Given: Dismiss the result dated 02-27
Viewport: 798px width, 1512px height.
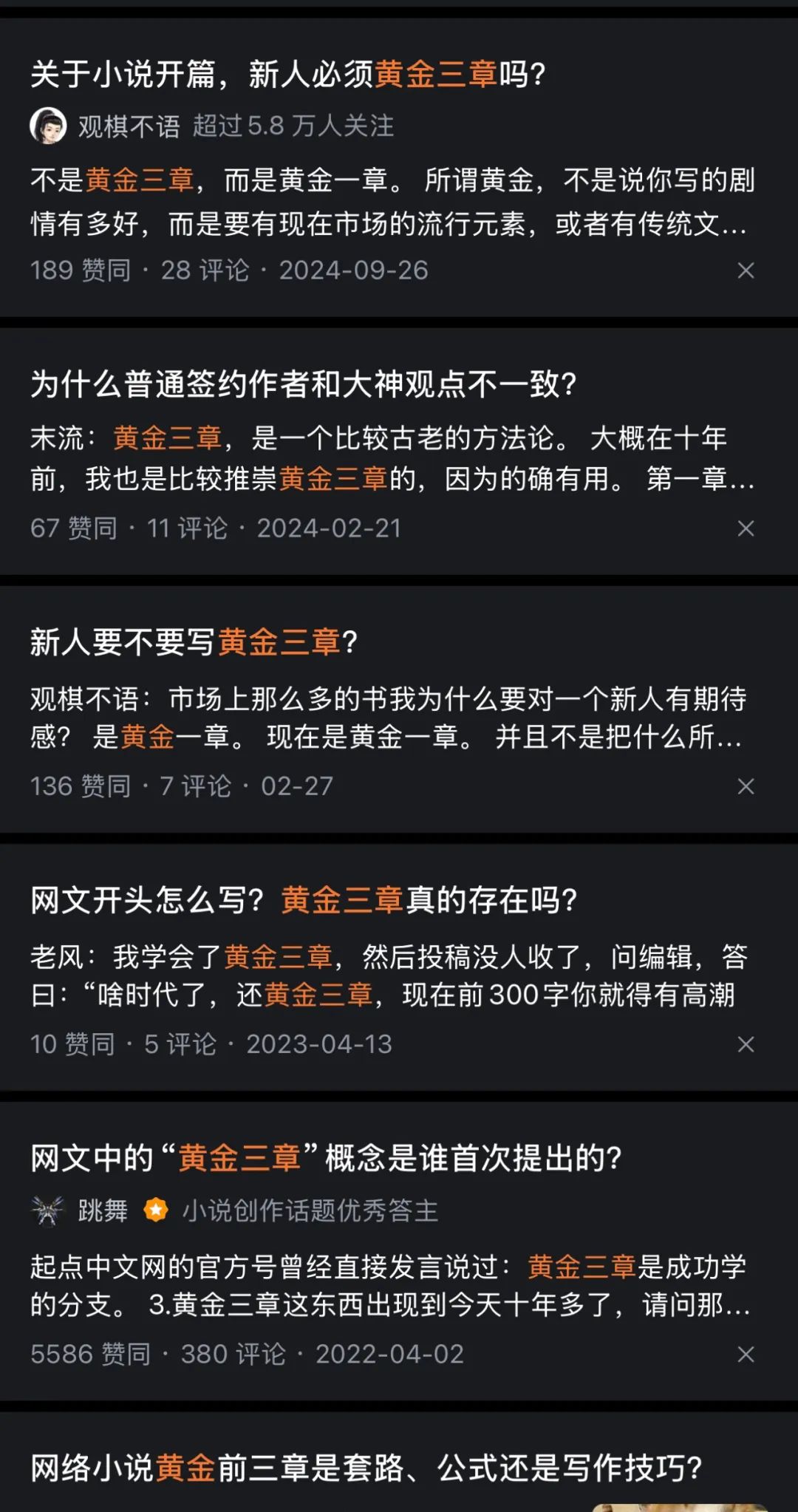Looking at the screenshot, I should click(x=746, y=786).
